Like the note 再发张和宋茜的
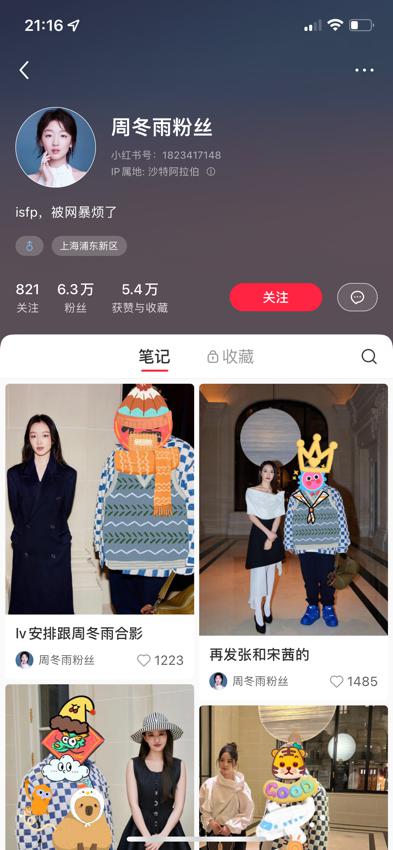Image resolution: width=393 pixels, height=850 pixels. point(353,681)
